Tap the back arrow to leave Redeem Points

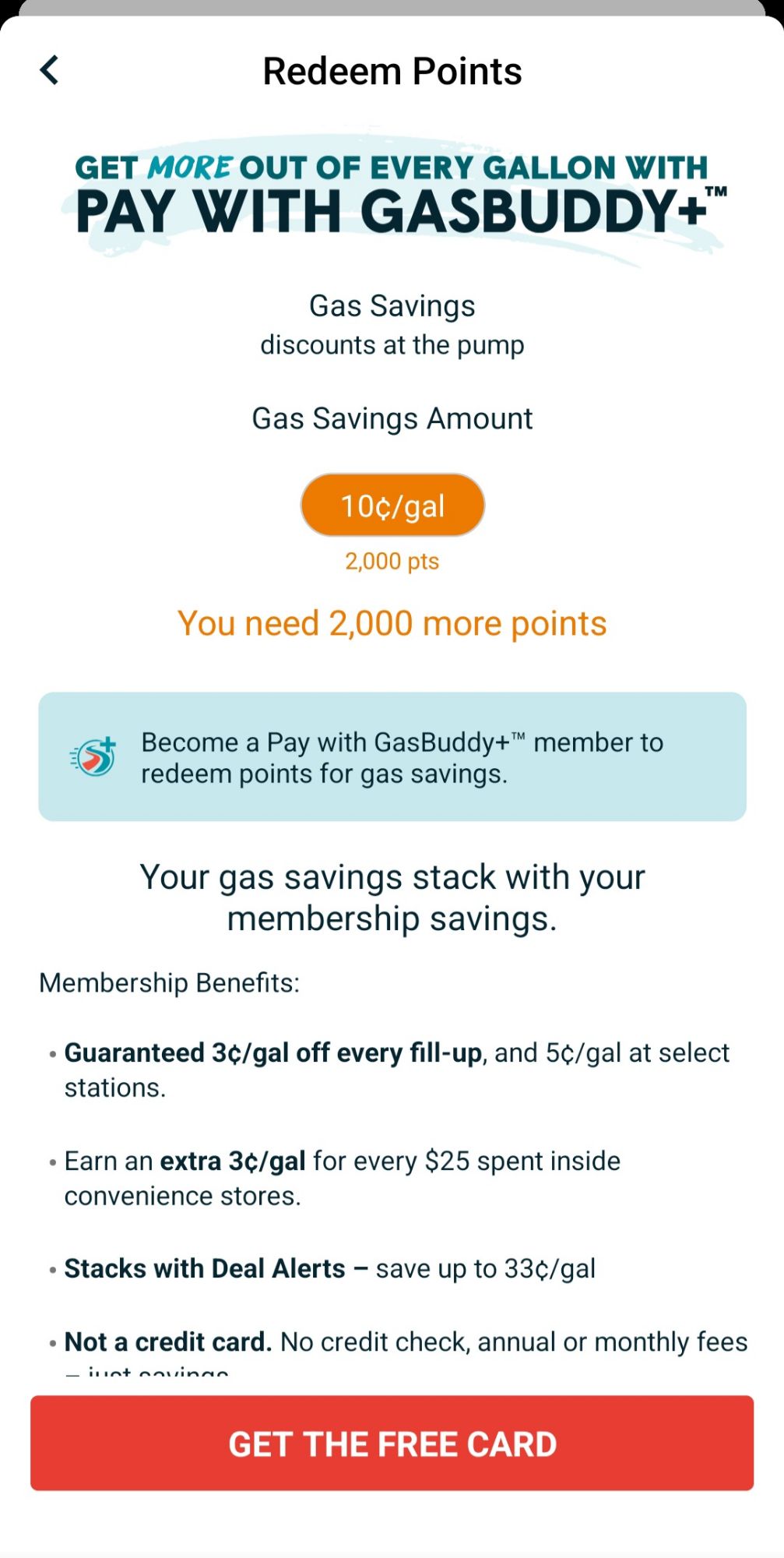50,70
